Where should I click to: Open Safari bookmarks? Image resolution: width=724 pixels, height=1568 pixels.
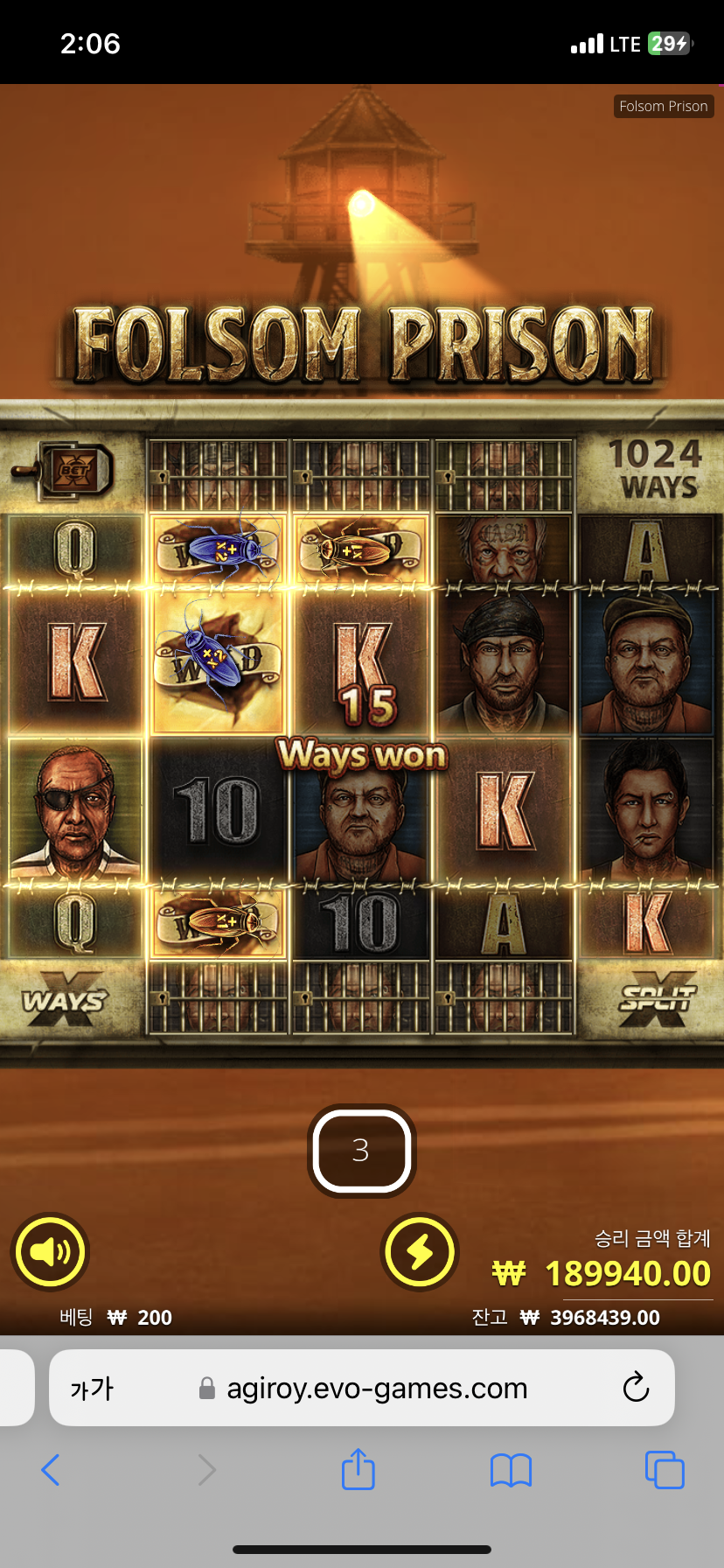pos(512,1470)
